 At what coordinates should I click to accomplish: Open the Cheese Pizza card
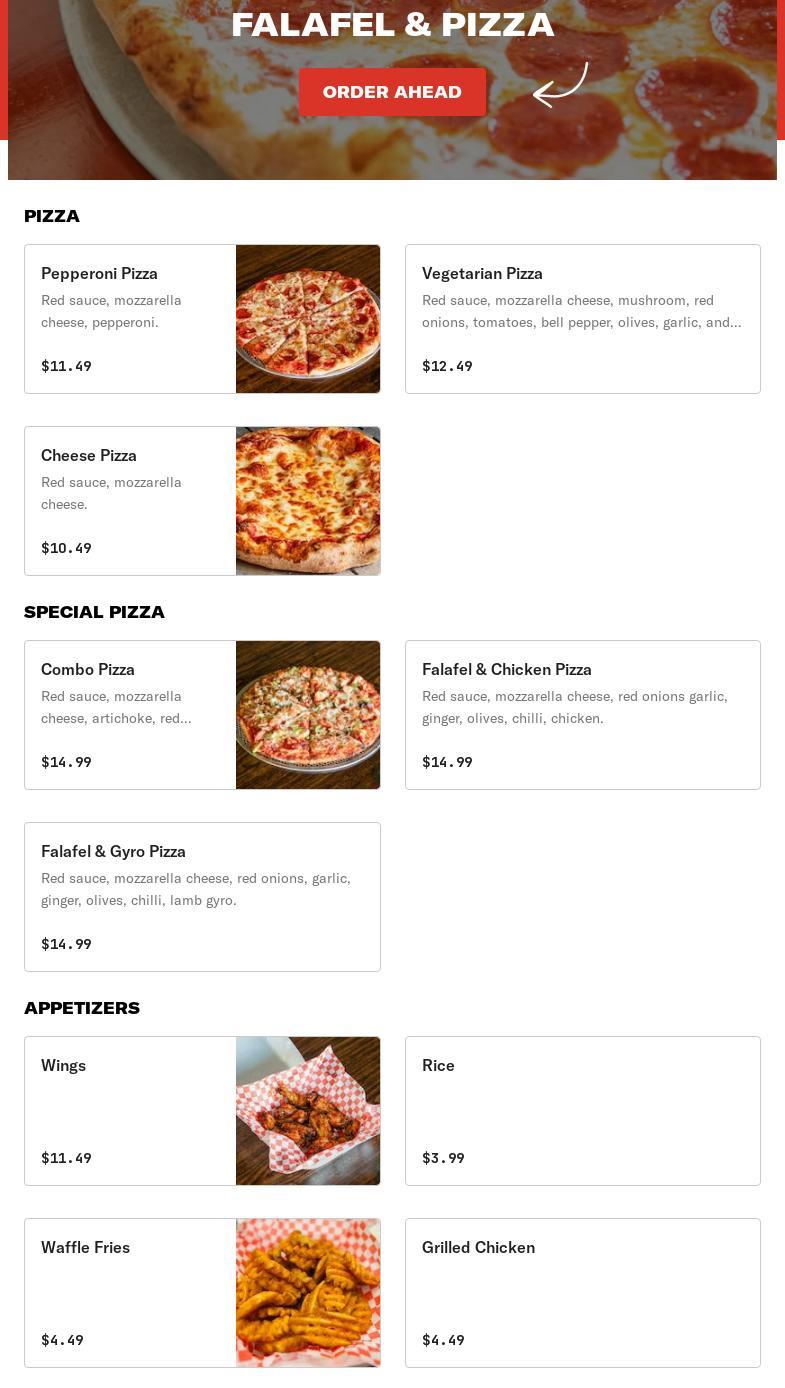pos(202,501)
